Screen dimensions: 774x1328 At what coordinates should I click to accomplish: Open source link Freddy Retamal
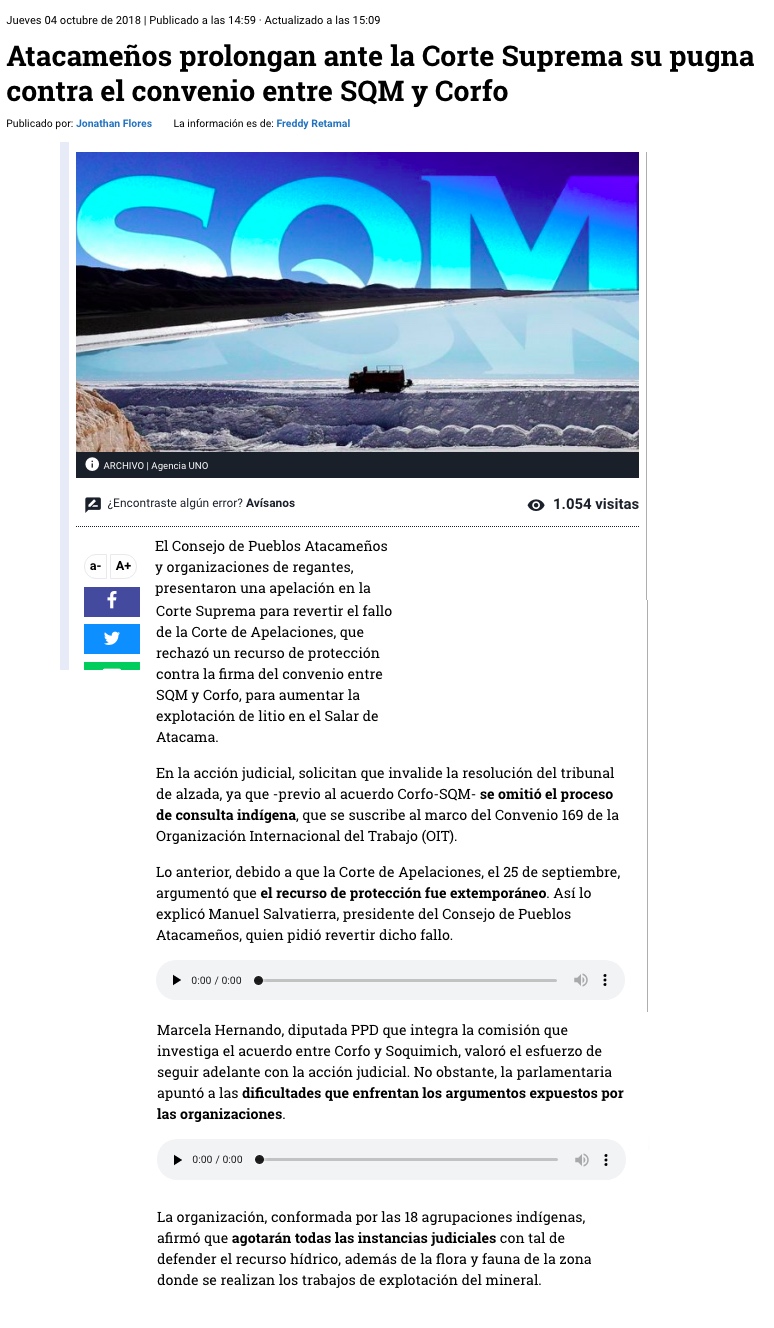coord(313,123)
